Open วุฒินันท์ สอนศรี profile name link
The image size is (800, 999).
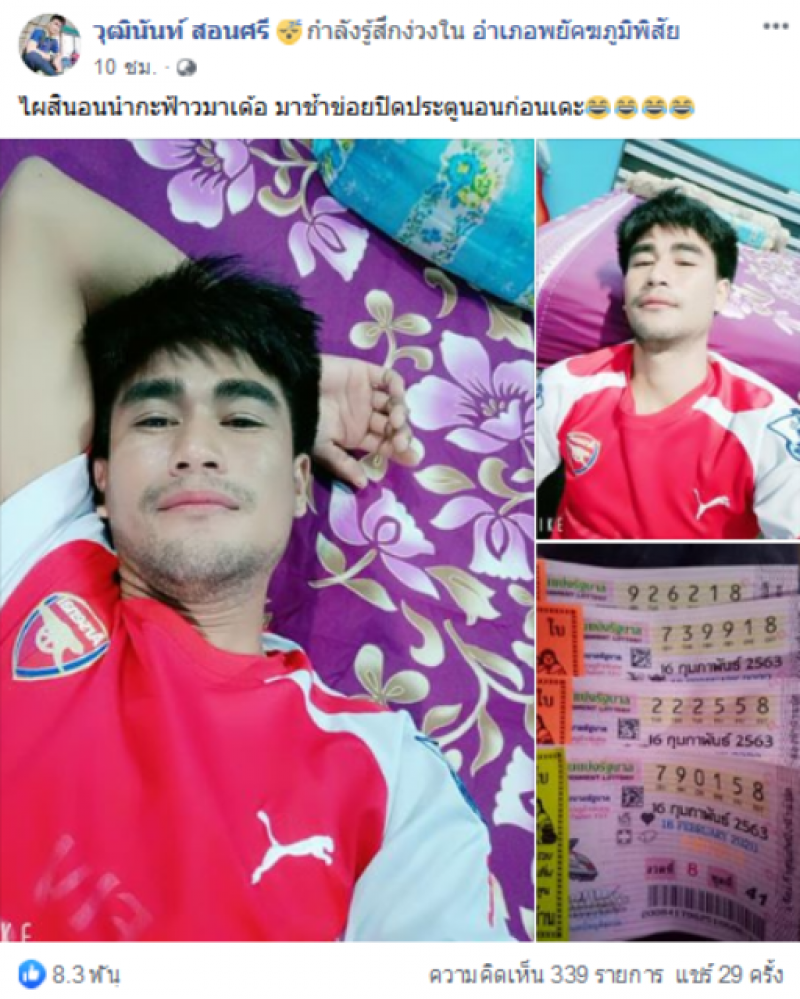pos(183,31)
